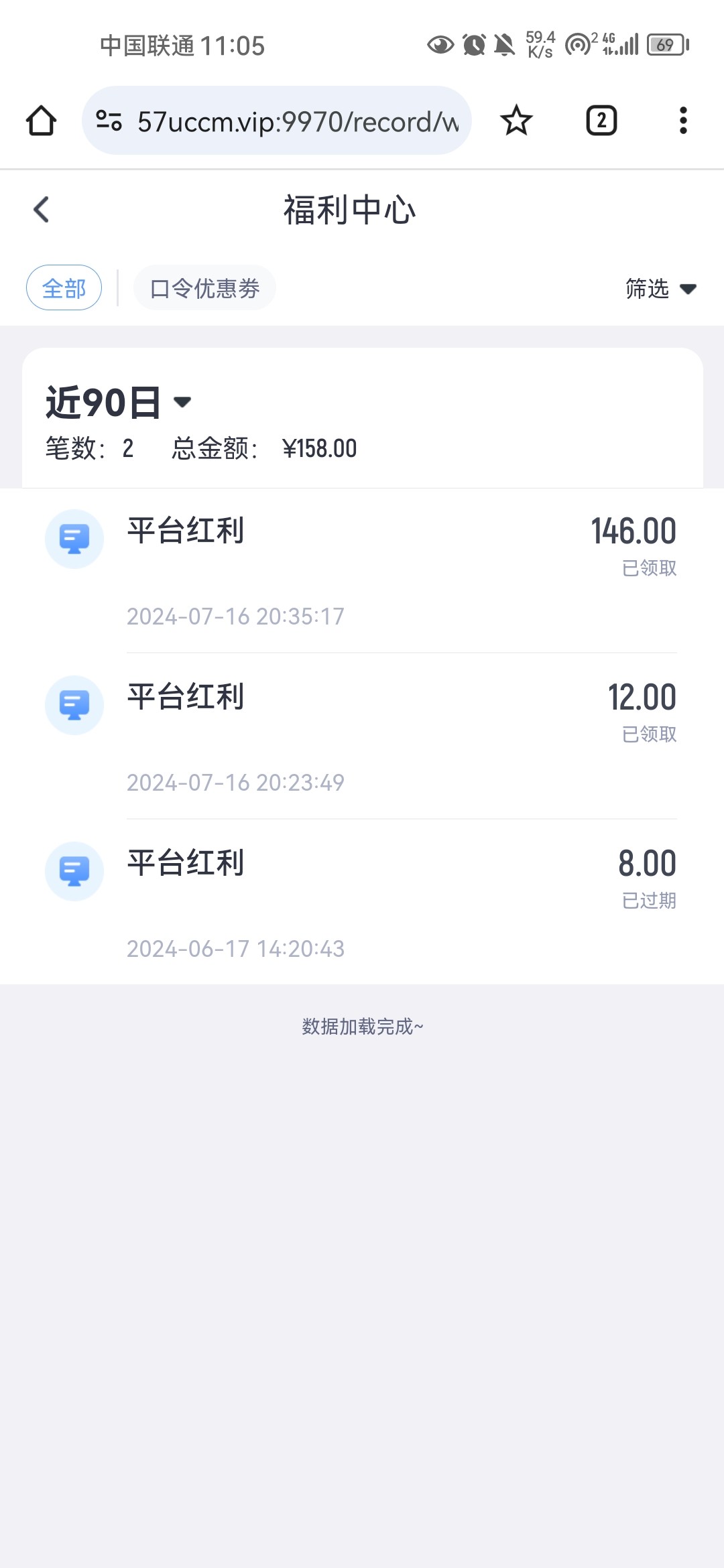Open the browser home page
This screenshot has width=724, height=1568.
[x=42, y=121]
